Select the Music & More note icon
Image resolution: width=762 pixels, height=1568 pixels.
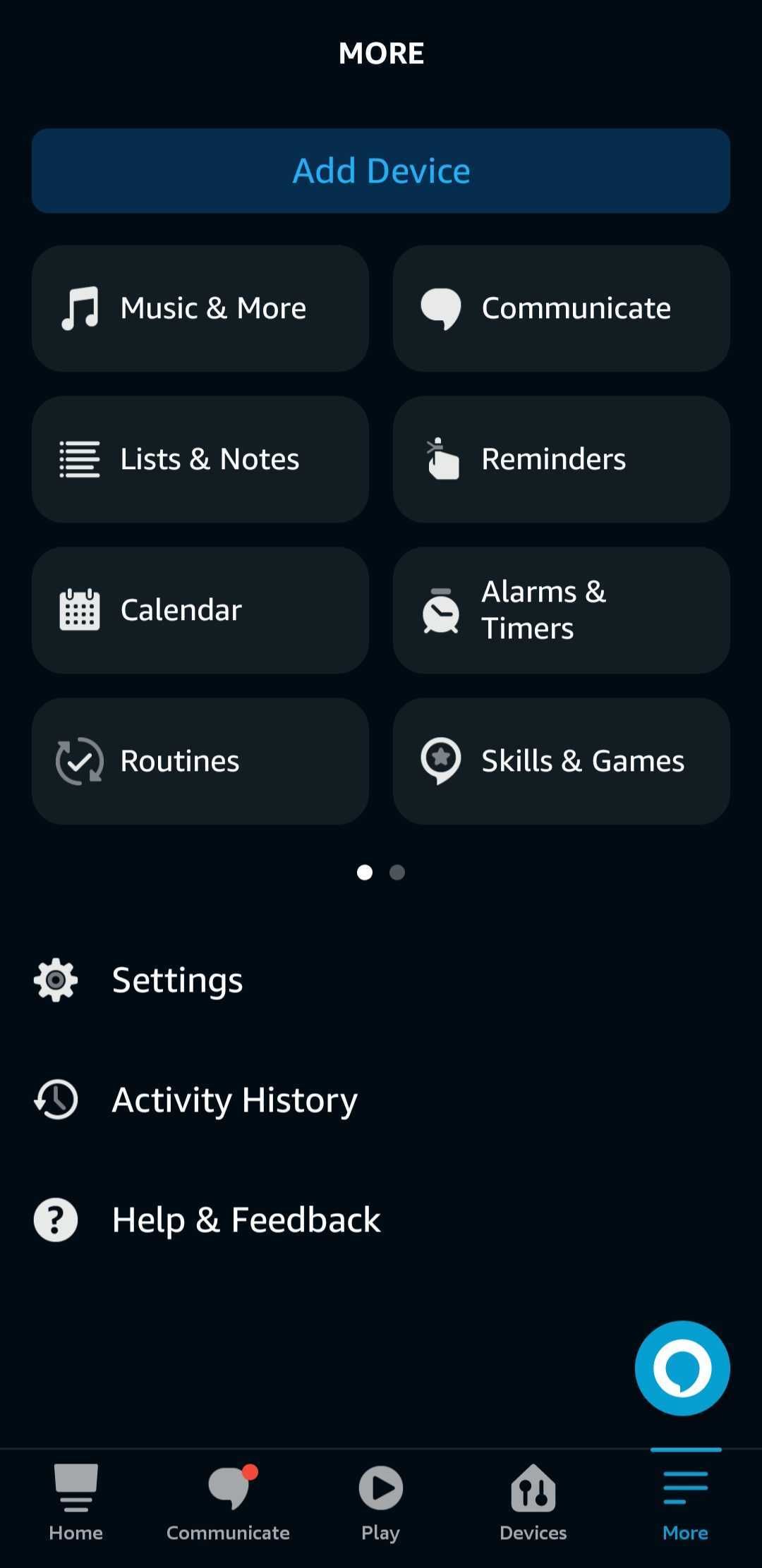(80, 308)
